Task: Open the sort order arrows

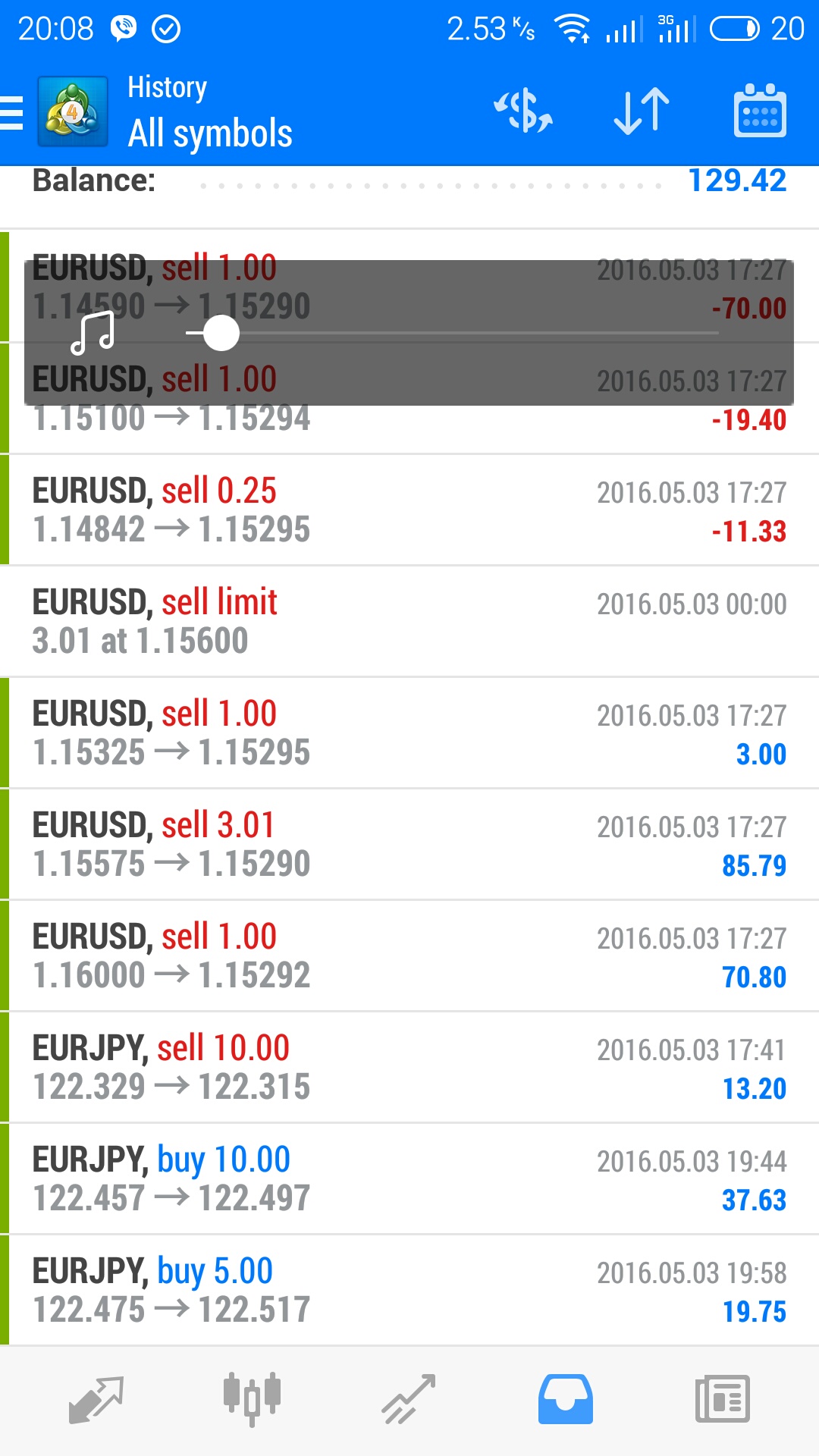Action: tap(642, 111)
